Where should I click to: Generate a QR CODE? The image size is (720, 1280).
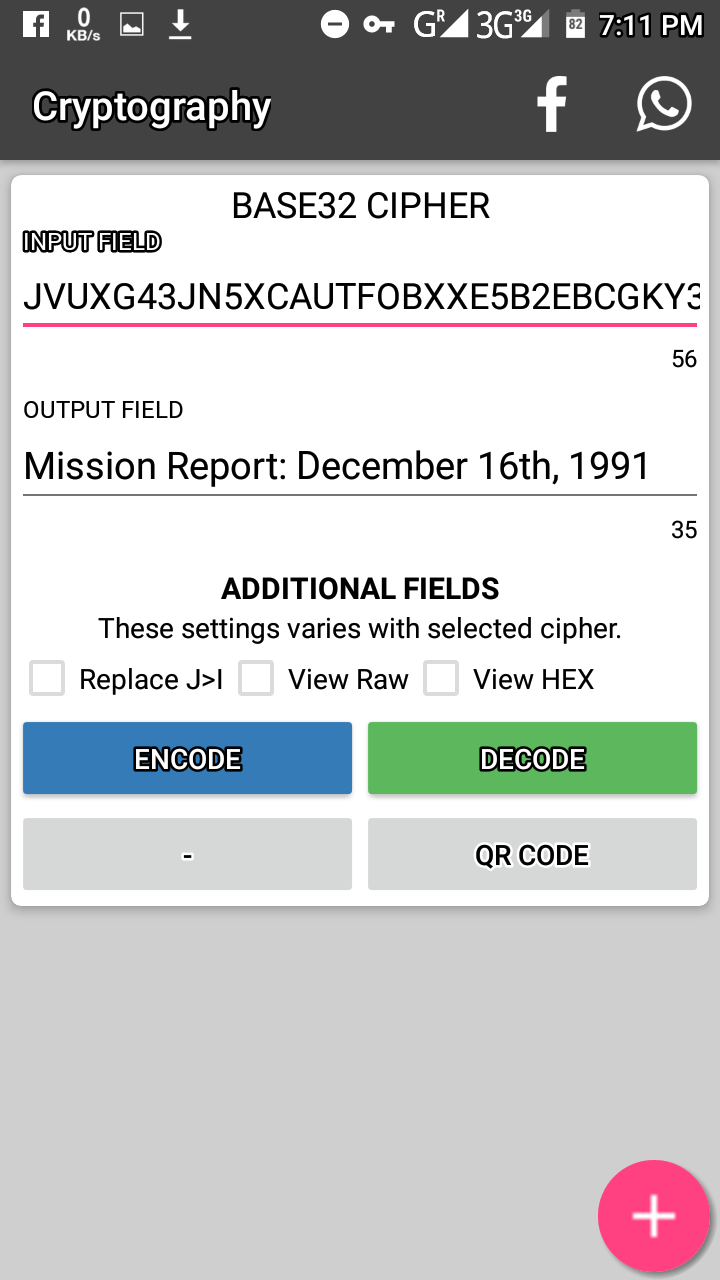532,855
